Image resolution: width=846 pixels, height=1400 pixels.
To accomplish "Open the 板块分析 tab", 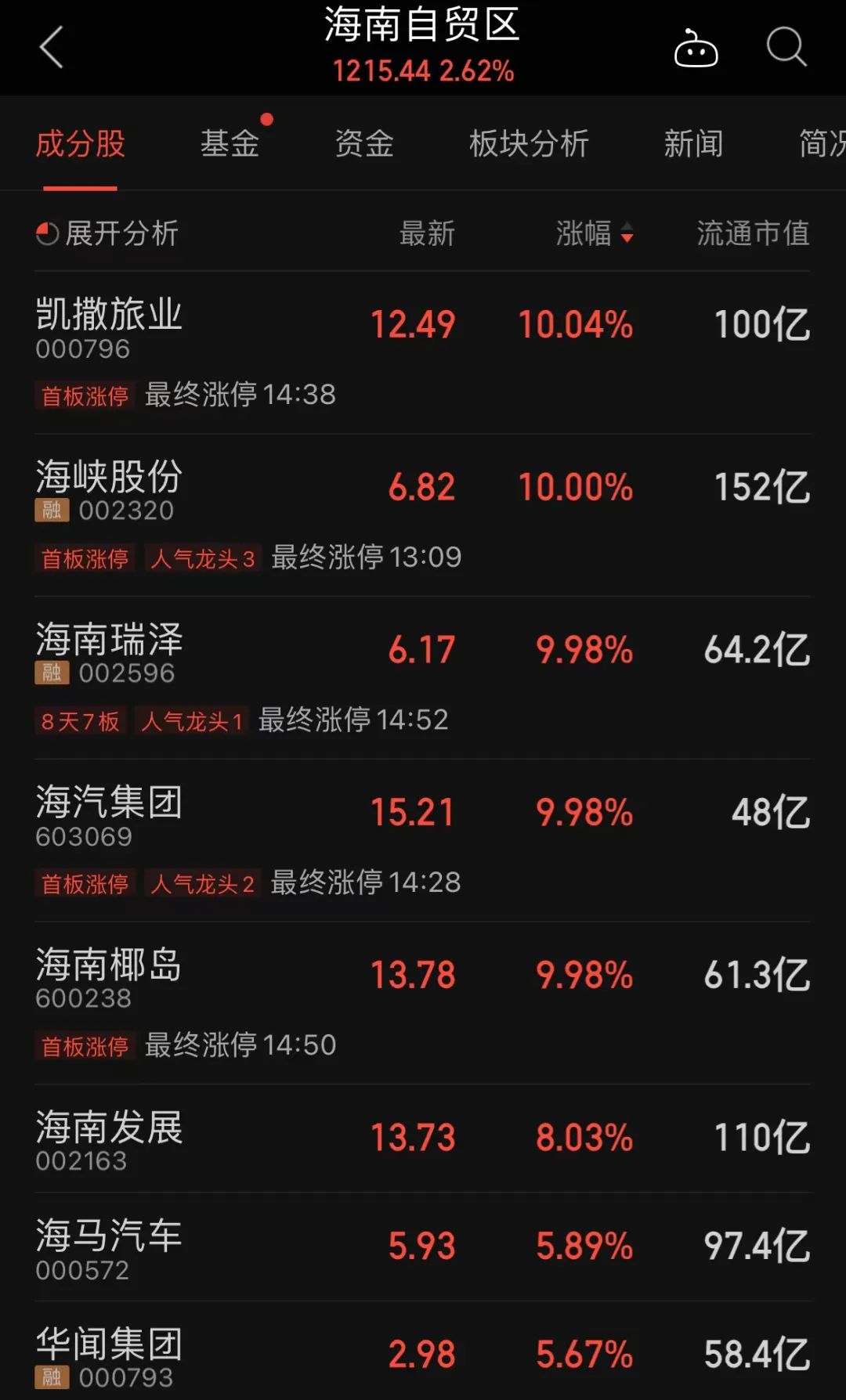I will point(529,144).
